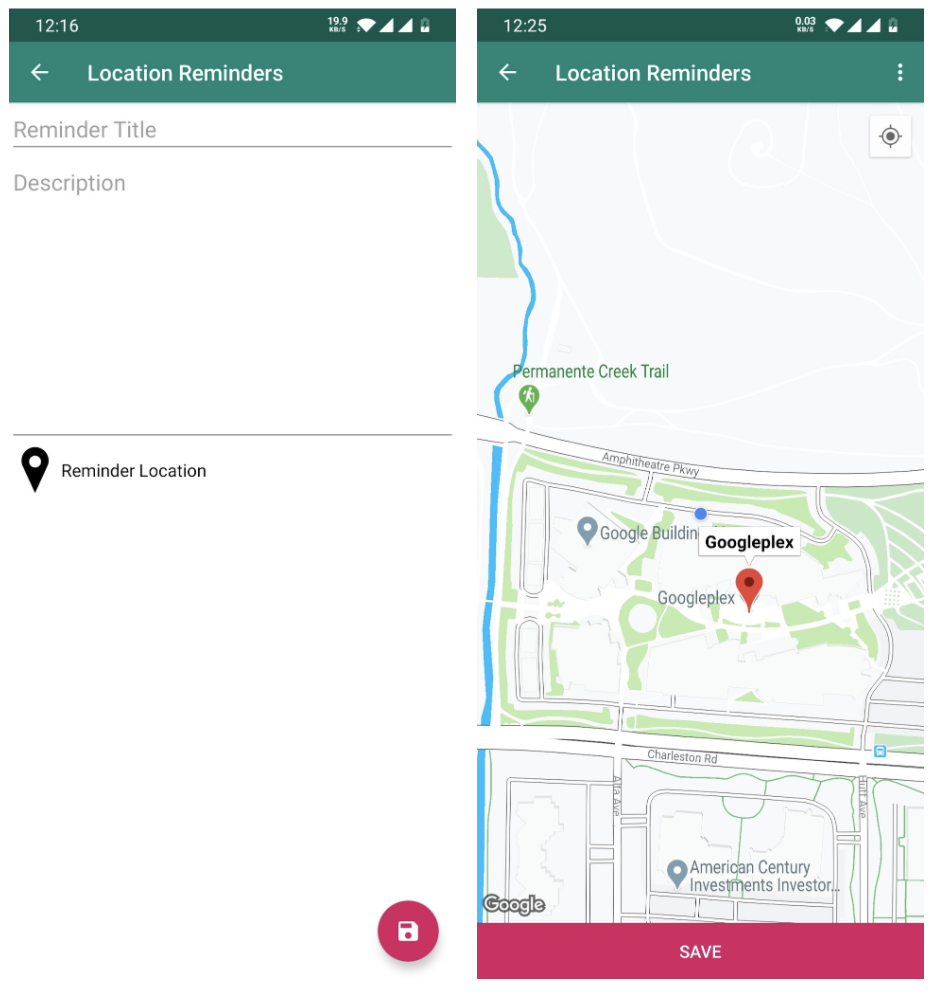The height and width of the screenshot is (992, 942).
Task: Go back from the map screen
Action: coord(508,73)
